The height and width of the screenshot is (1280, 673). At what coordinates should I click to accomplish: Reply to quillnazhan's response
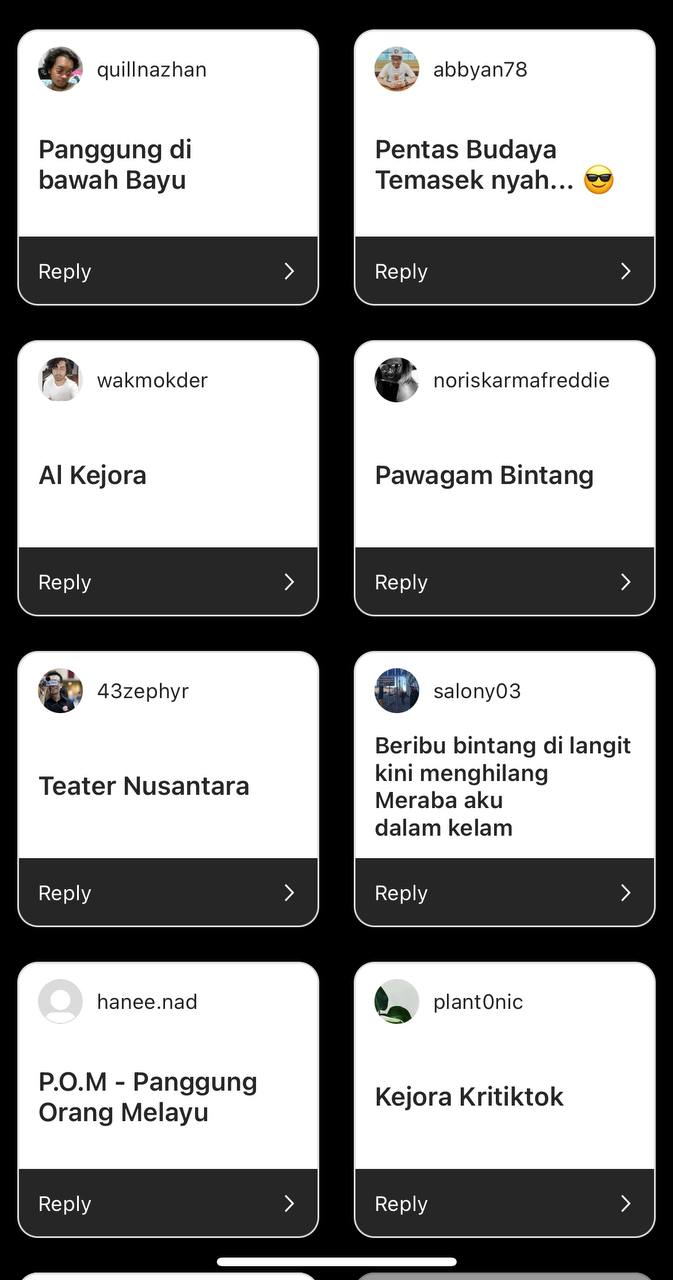(168, 271)
